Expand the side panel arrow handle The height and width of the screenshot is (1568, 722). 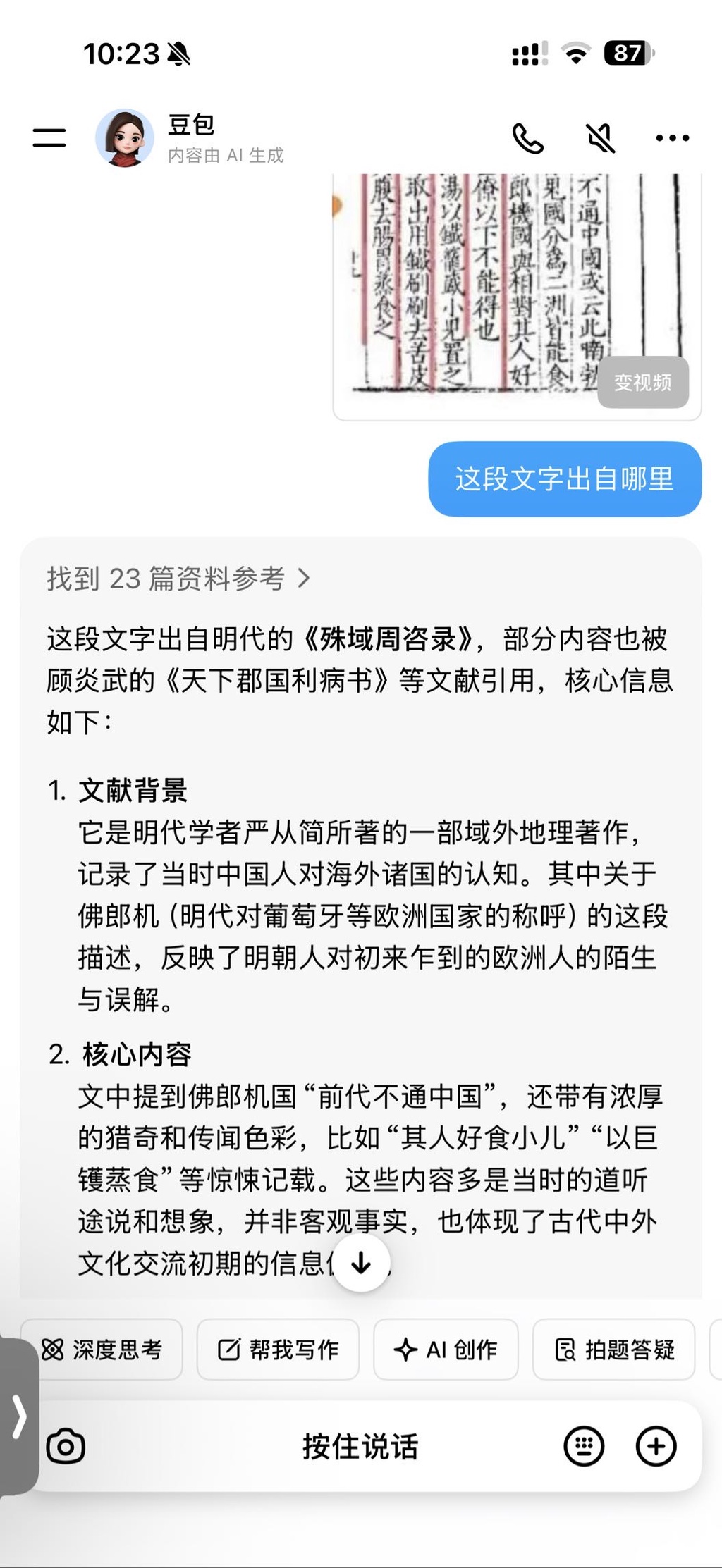click(19, 1416)
